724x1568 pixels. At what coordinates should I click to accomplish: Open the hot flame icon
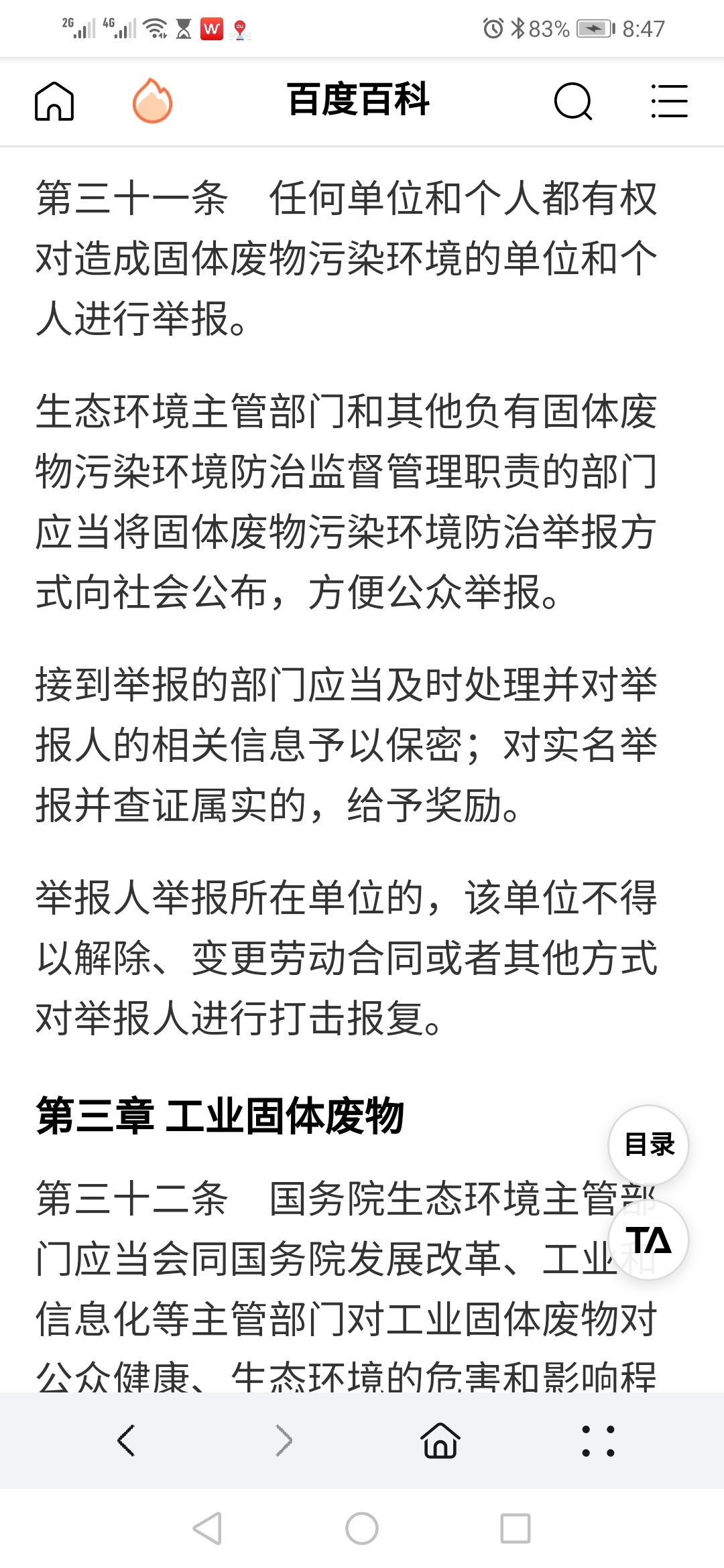[152, 101]
